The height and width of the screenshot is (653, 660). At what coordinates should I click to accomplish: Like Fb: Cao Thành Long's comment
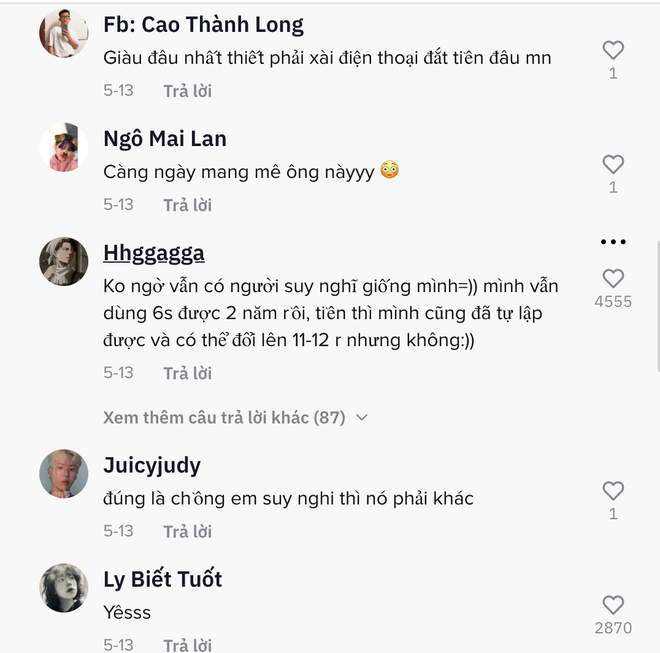[x=613, y=50]
